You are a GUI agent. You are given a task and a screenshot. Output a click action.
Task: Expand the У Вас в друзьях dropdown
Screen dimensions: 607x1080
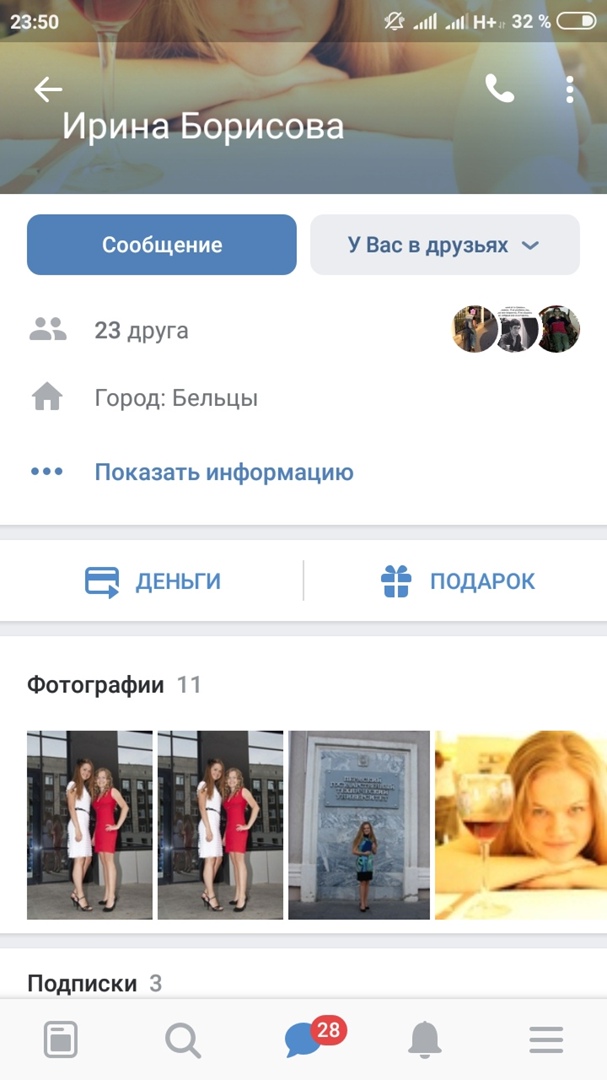point(444,245)
